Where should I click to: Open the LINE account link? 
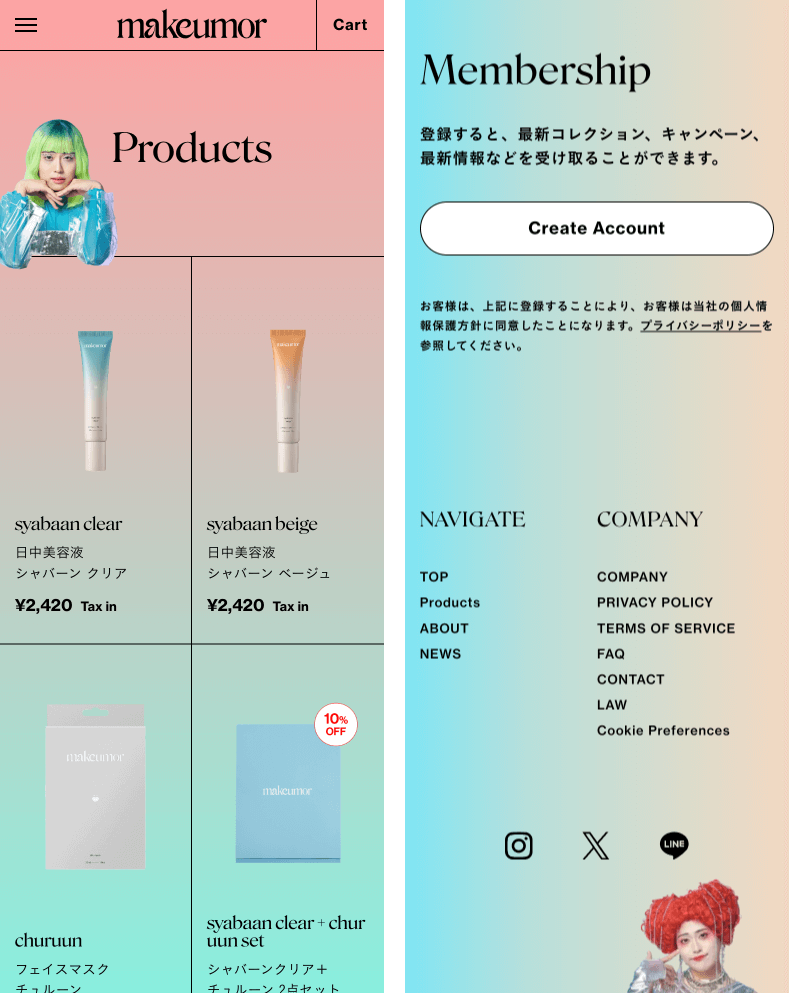point(674,846)
